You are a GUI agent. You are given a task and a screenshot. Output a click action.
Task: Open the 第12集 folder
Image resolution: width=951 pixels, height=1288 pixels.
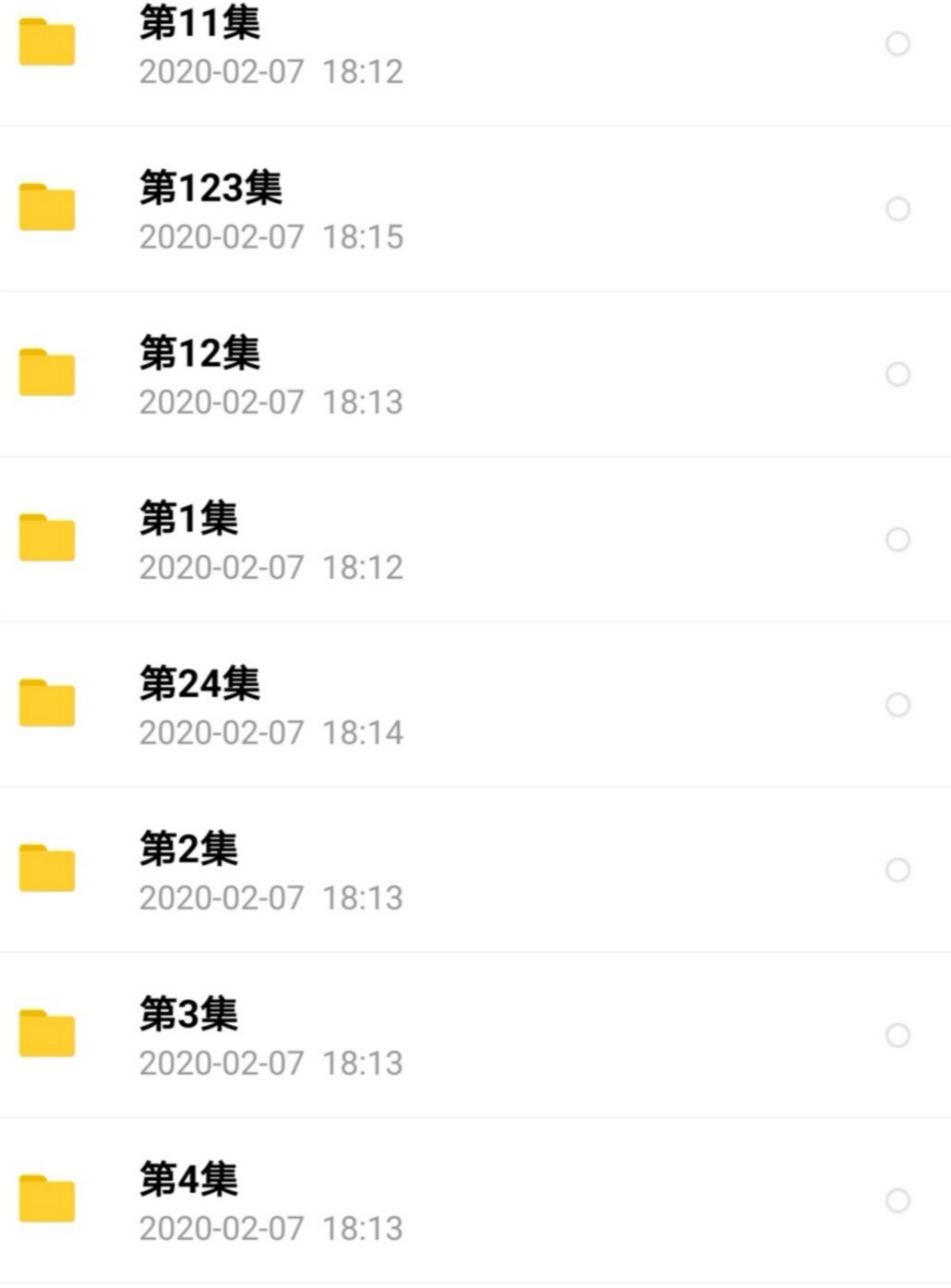[x=199, y=354]
